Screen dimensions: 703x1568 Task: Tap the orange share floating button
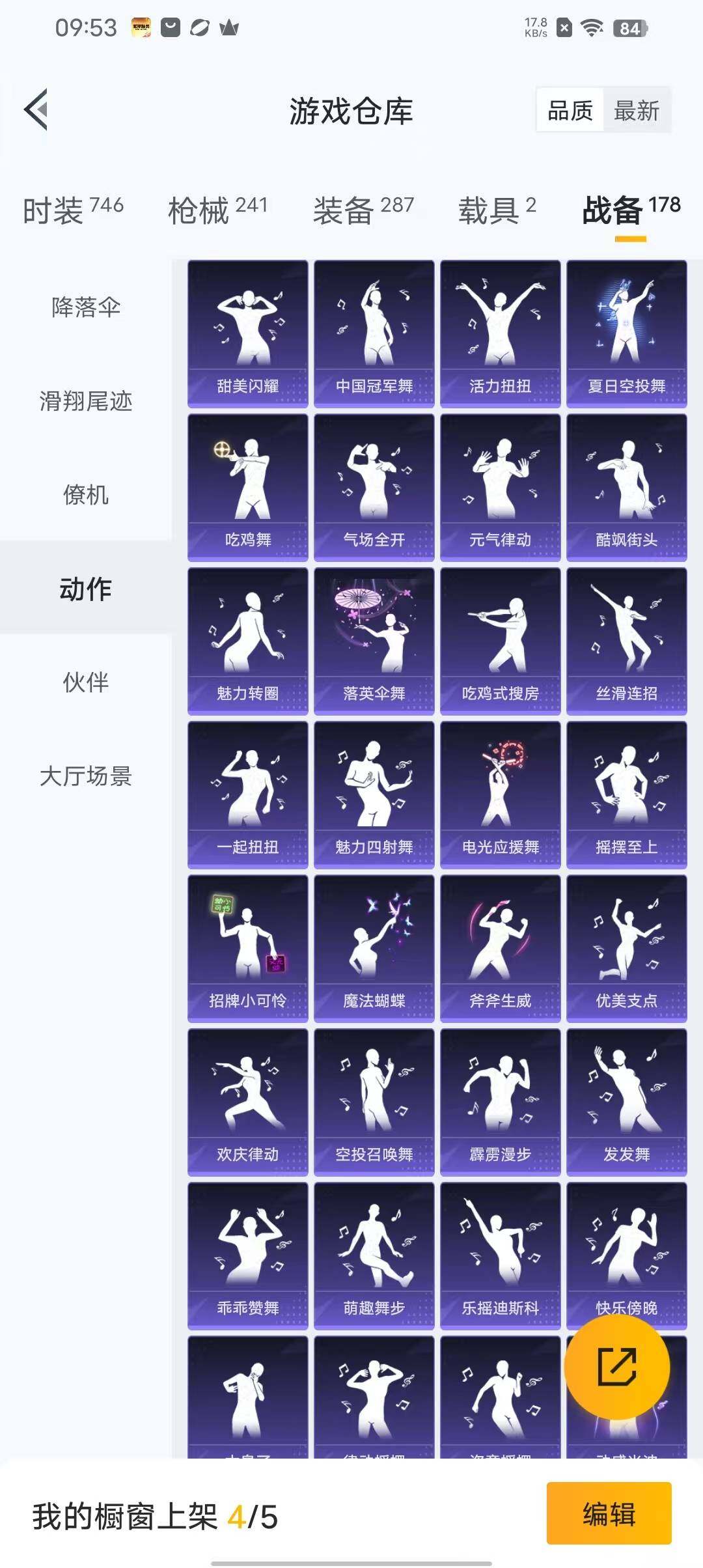[616, 1366]
